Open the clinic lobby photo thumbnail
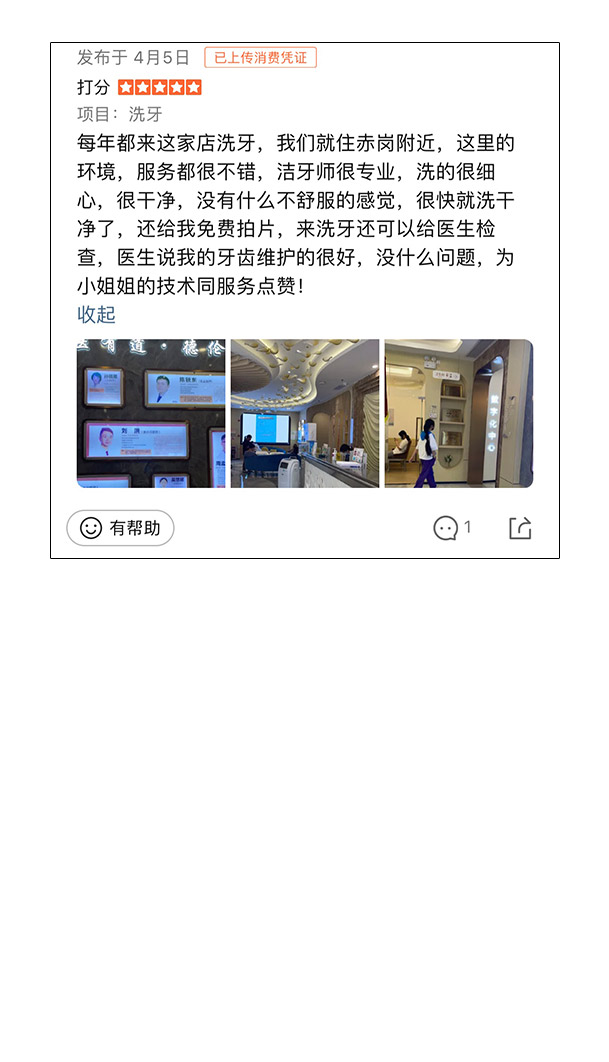609x1062 pixels. 305,413
